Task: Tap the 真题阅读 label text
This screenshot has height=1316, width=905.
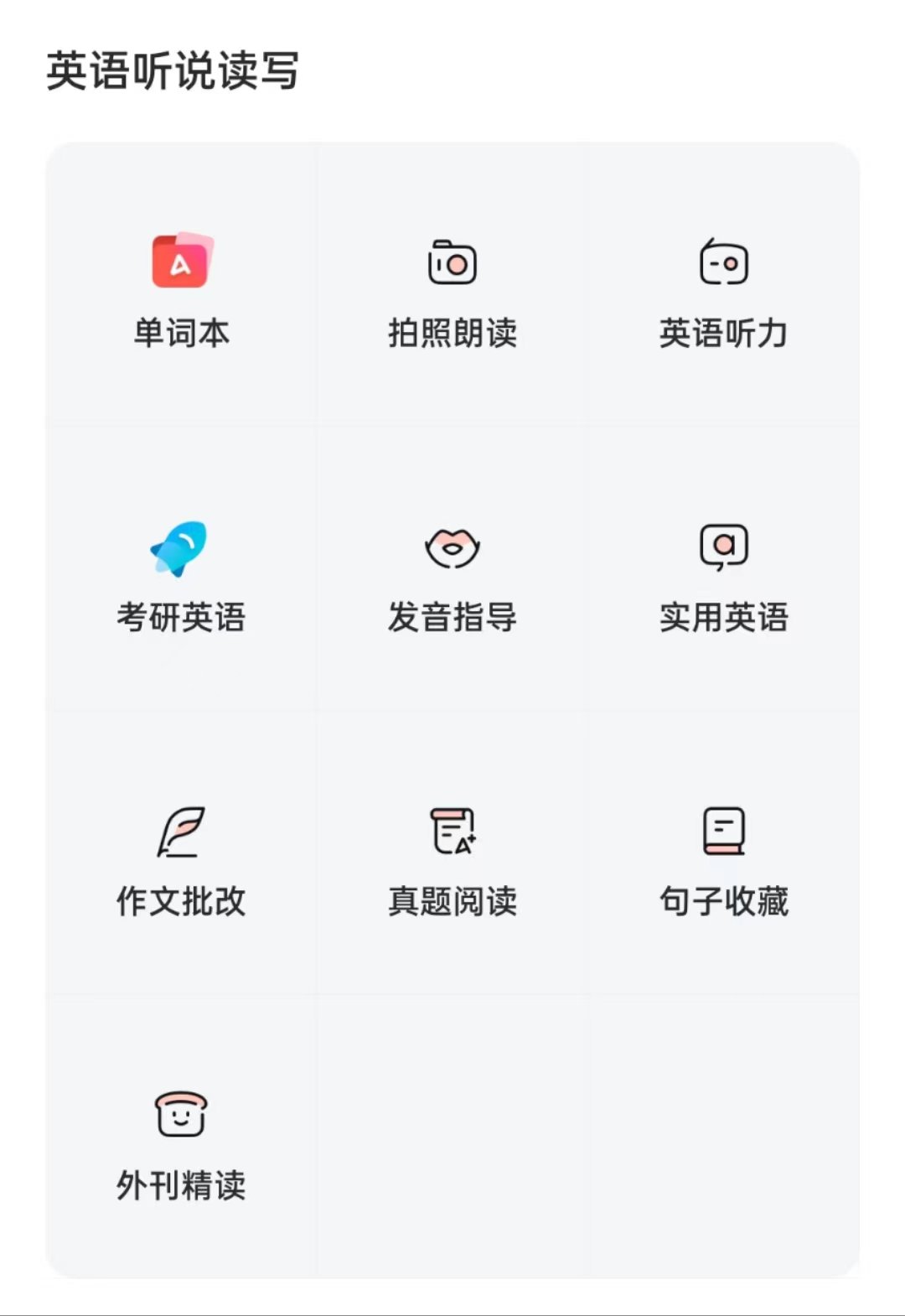Action: click(452, 903)
